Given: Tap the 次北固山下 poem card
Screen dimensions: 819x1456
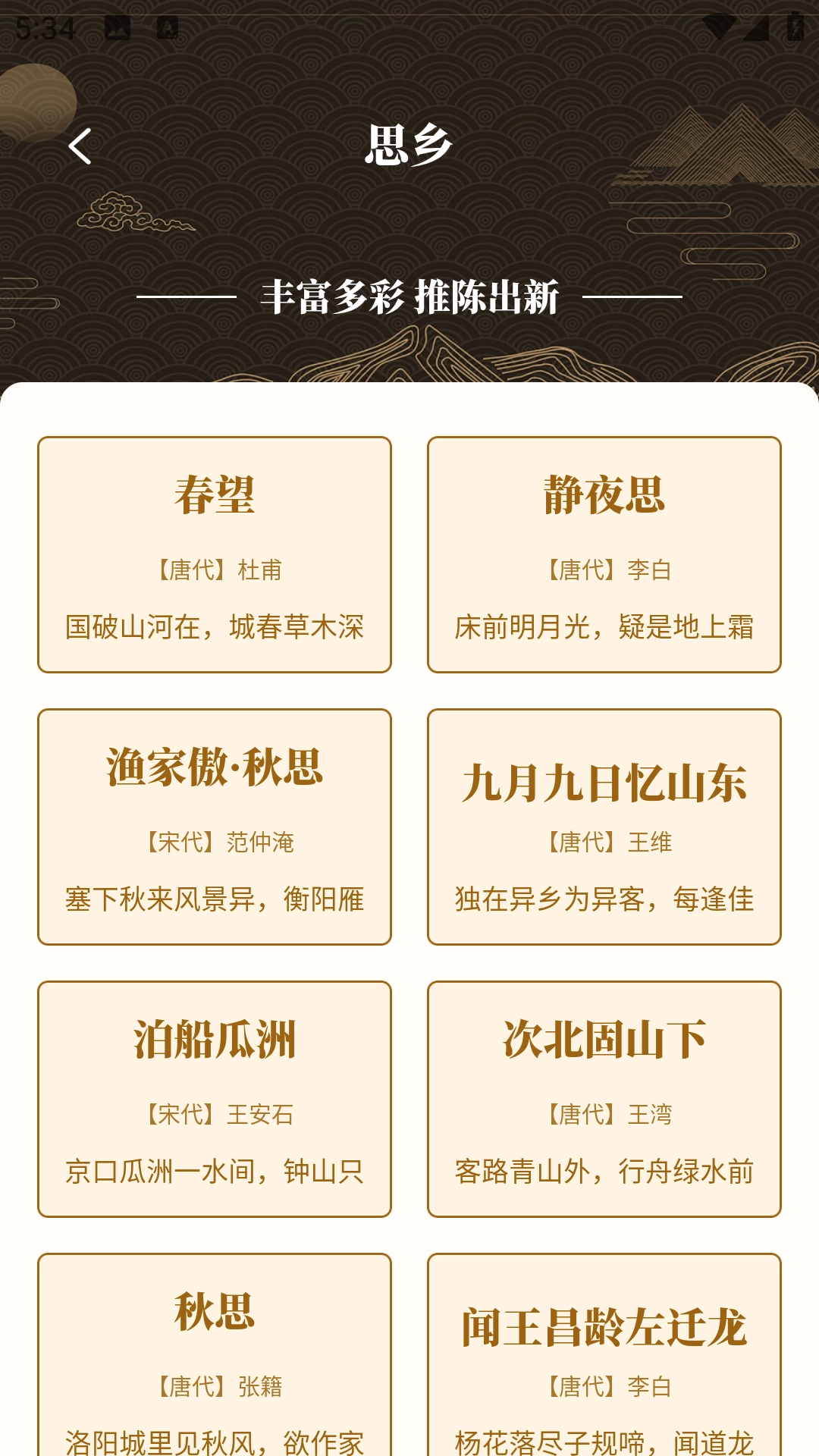Looking at the screenshot, I should [x=604, y=1099].
